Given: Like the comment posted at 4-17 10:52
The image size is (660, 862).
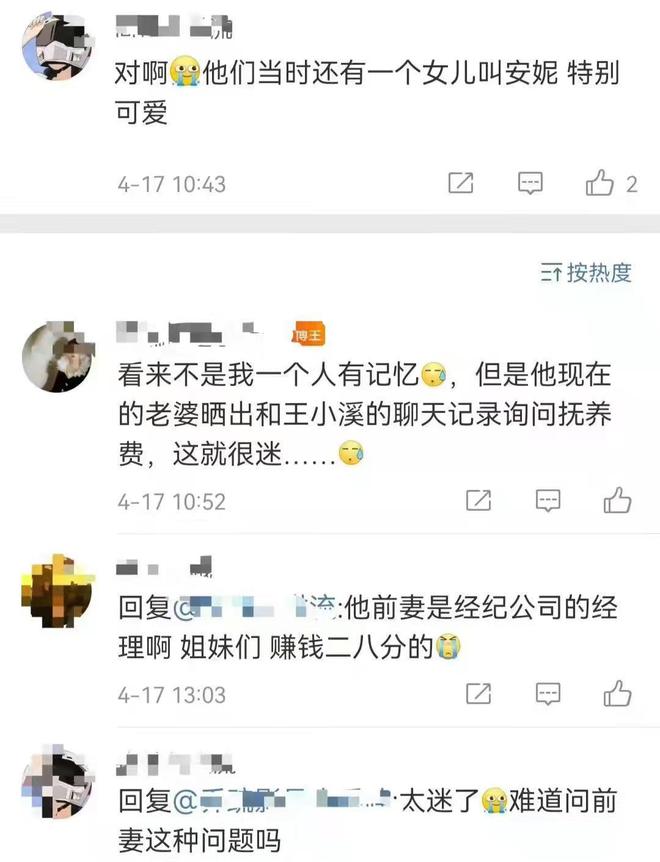Looking at the screenshot, I should (x=617, y=500).
